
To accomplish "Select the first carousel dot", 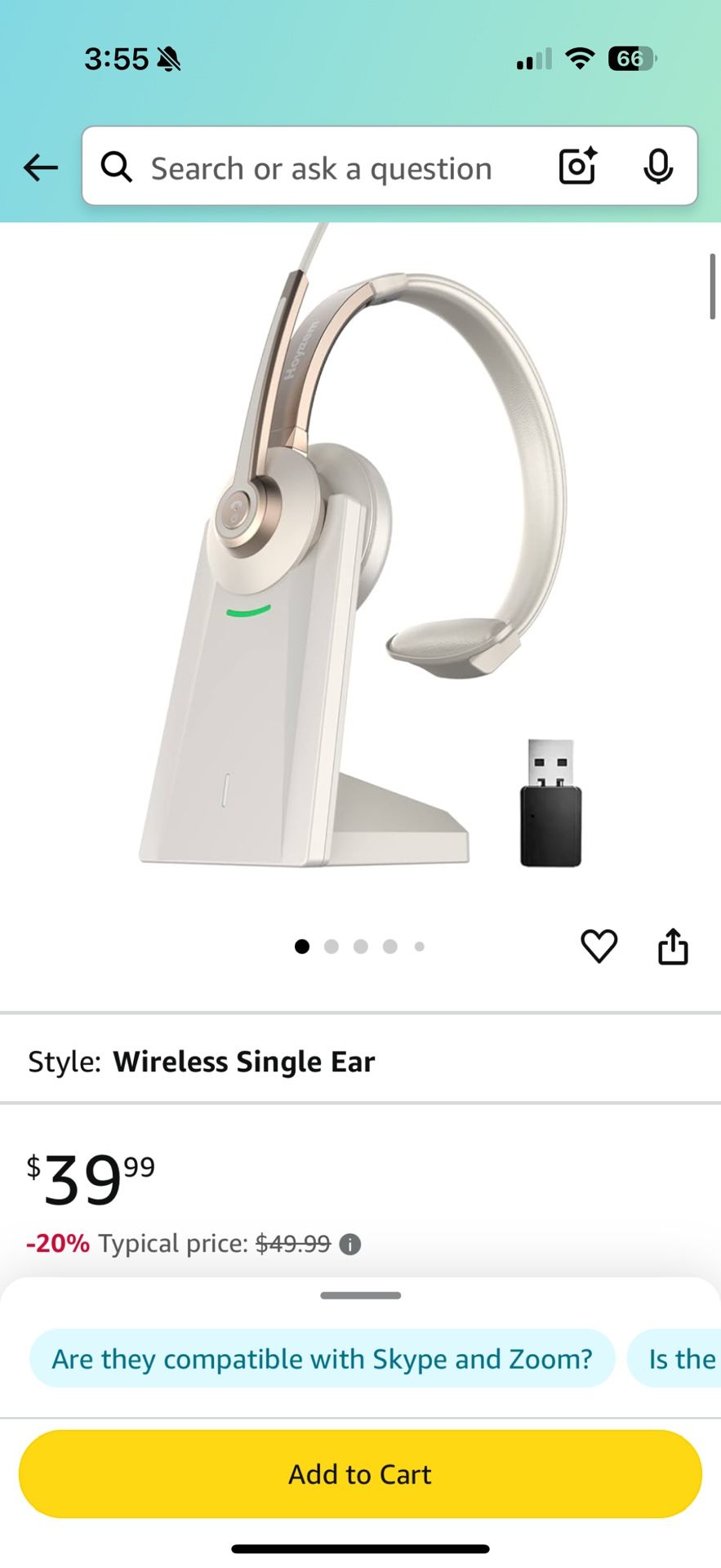I will click(x=302, y=946).
